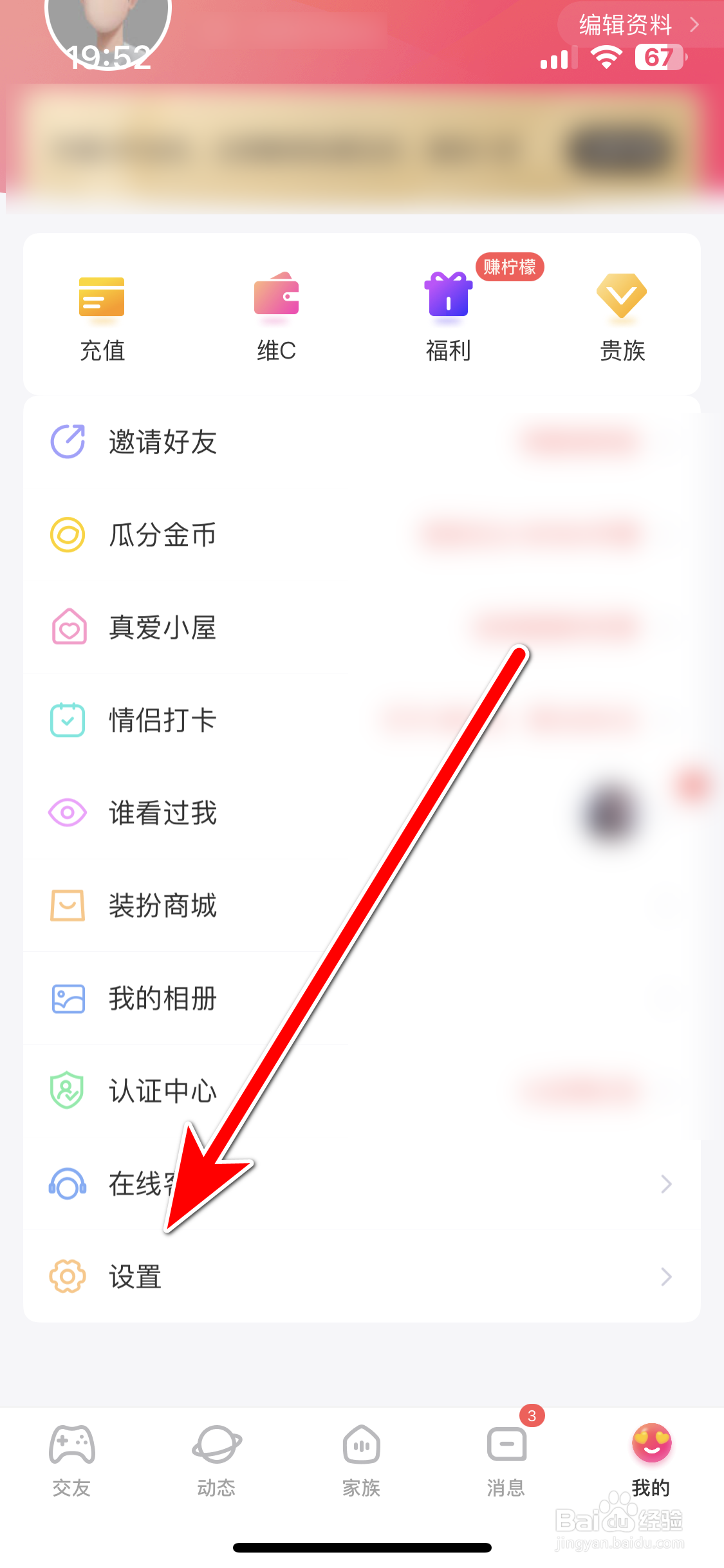
Task: Tap the 谁看过我 eye icon
Action: click(x=68, y=813)
